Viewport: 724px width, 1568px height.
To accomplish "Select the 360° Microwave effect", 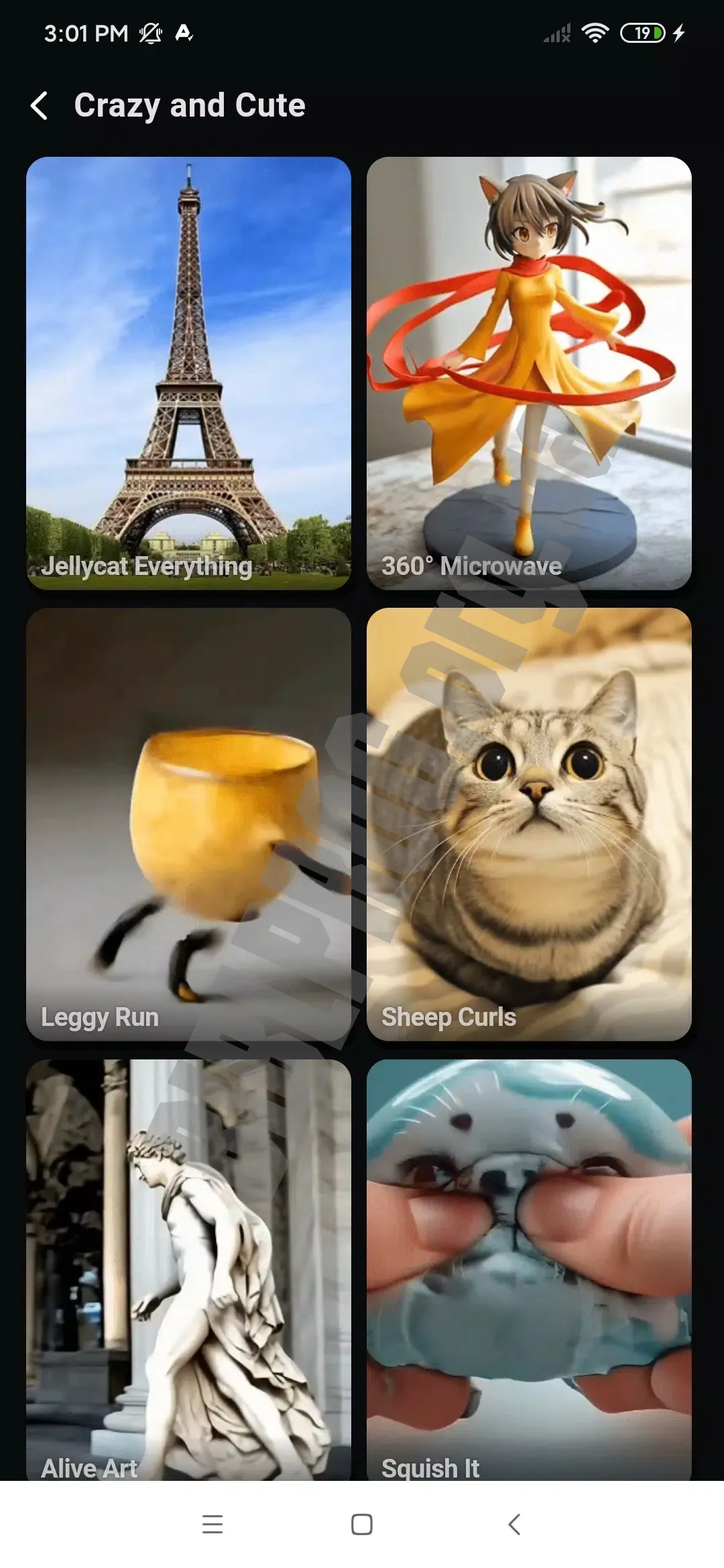I will point(529,373).
